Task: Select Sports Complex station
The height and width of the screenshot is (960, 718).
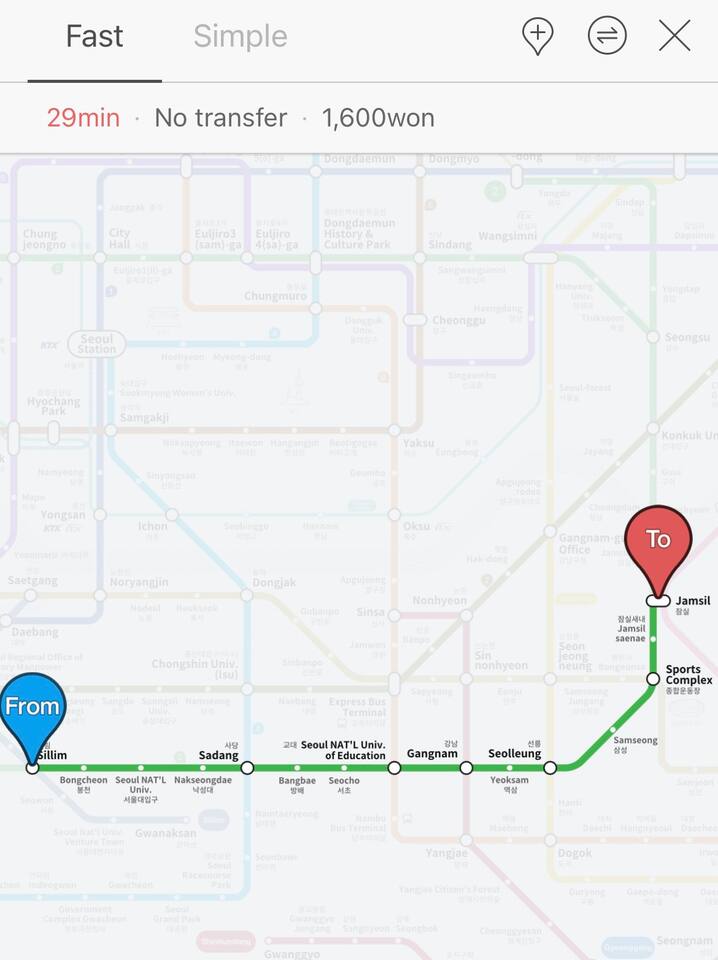Action: [x=653, y=679]
